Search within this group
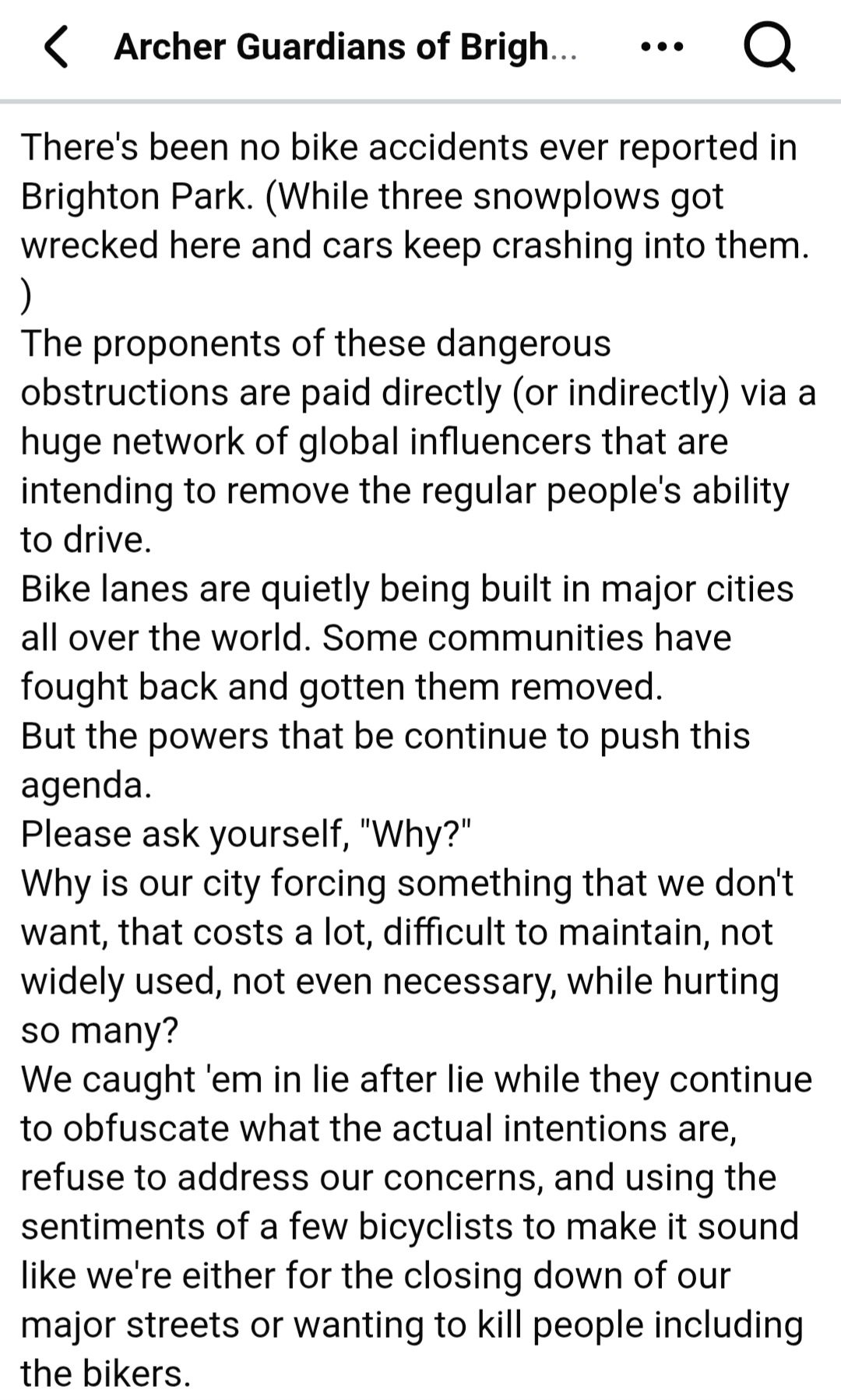841x1400 pixels. coord(769,47)
